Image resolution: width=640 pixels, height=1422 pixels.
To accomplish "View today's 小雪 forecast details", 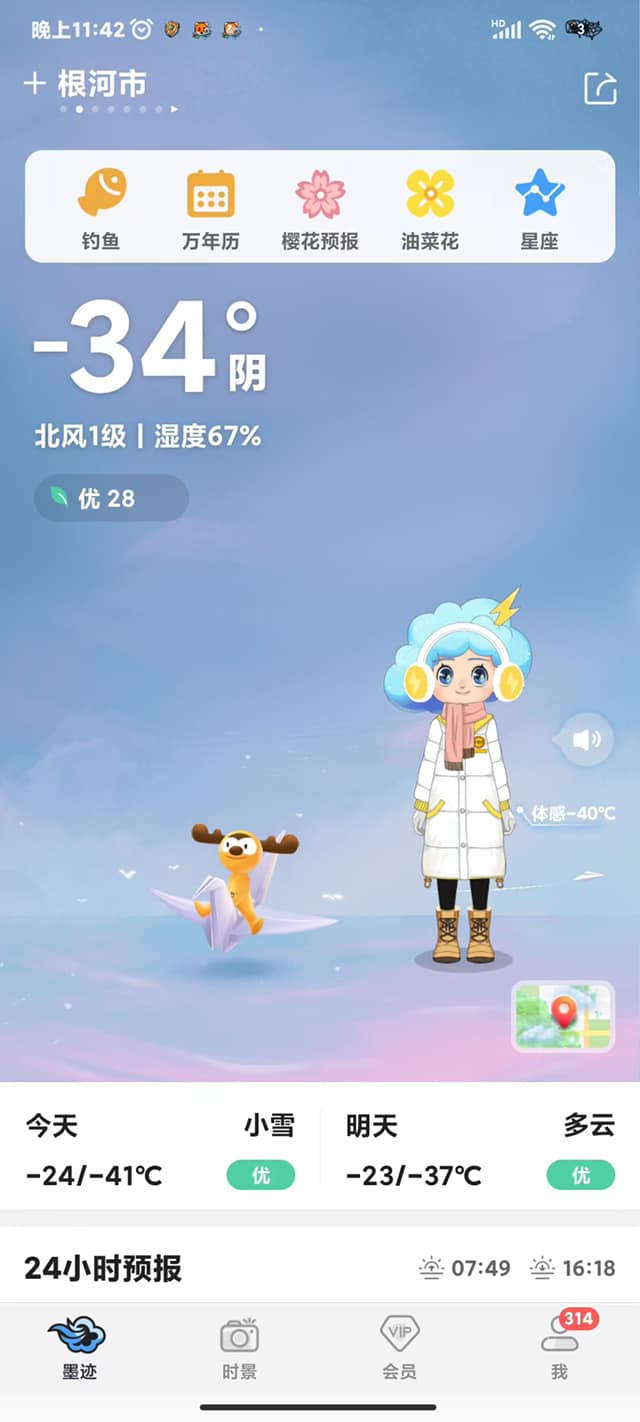I will (x=160, y=1150).
